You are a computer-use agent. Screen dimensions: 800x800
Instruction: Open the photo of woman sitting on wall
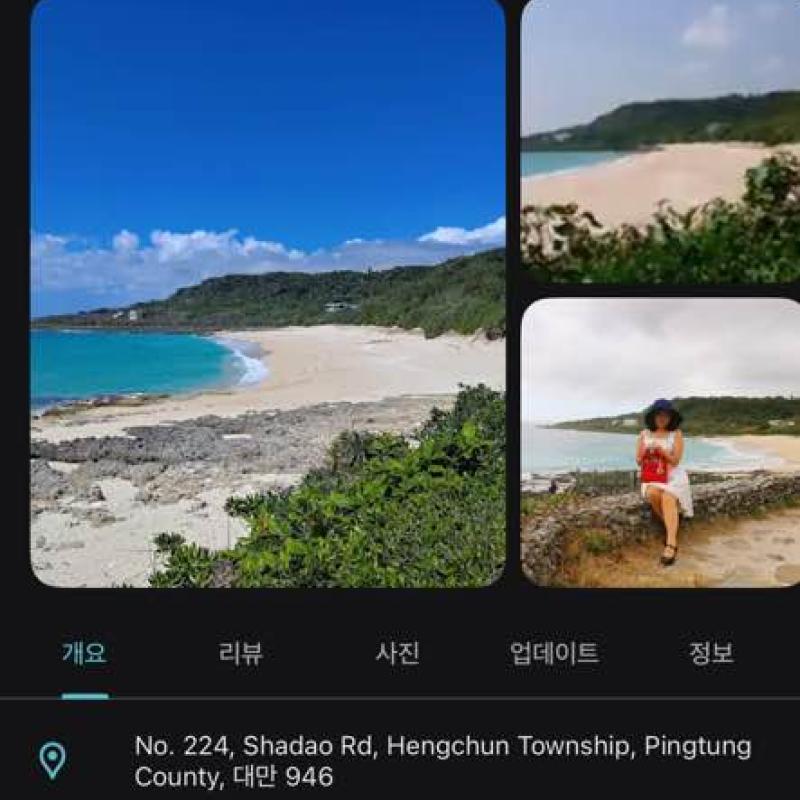click(x=660, y=442)
